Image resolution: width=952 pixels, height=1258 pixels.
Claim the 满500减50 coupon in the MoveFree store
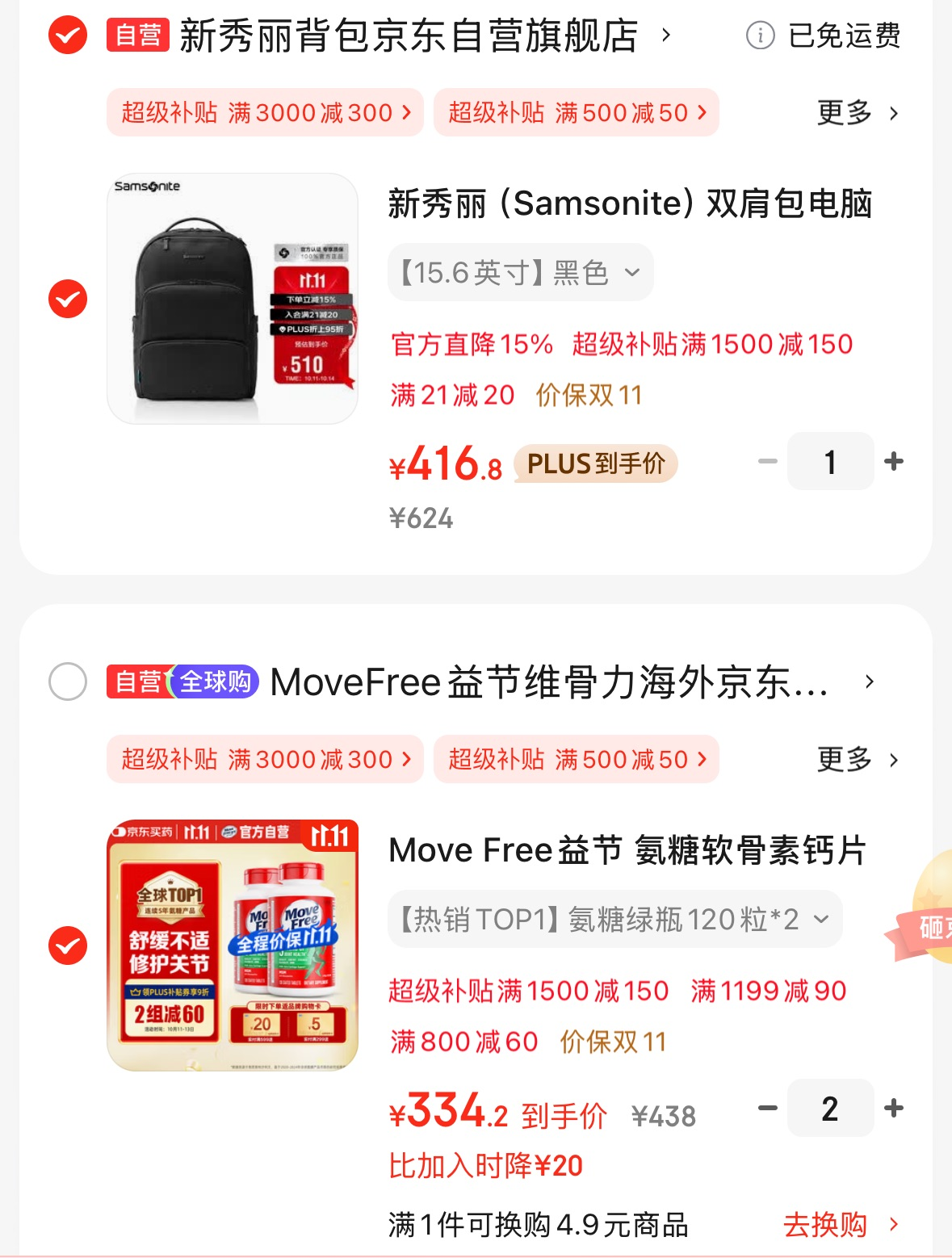[x=576, y=760]
